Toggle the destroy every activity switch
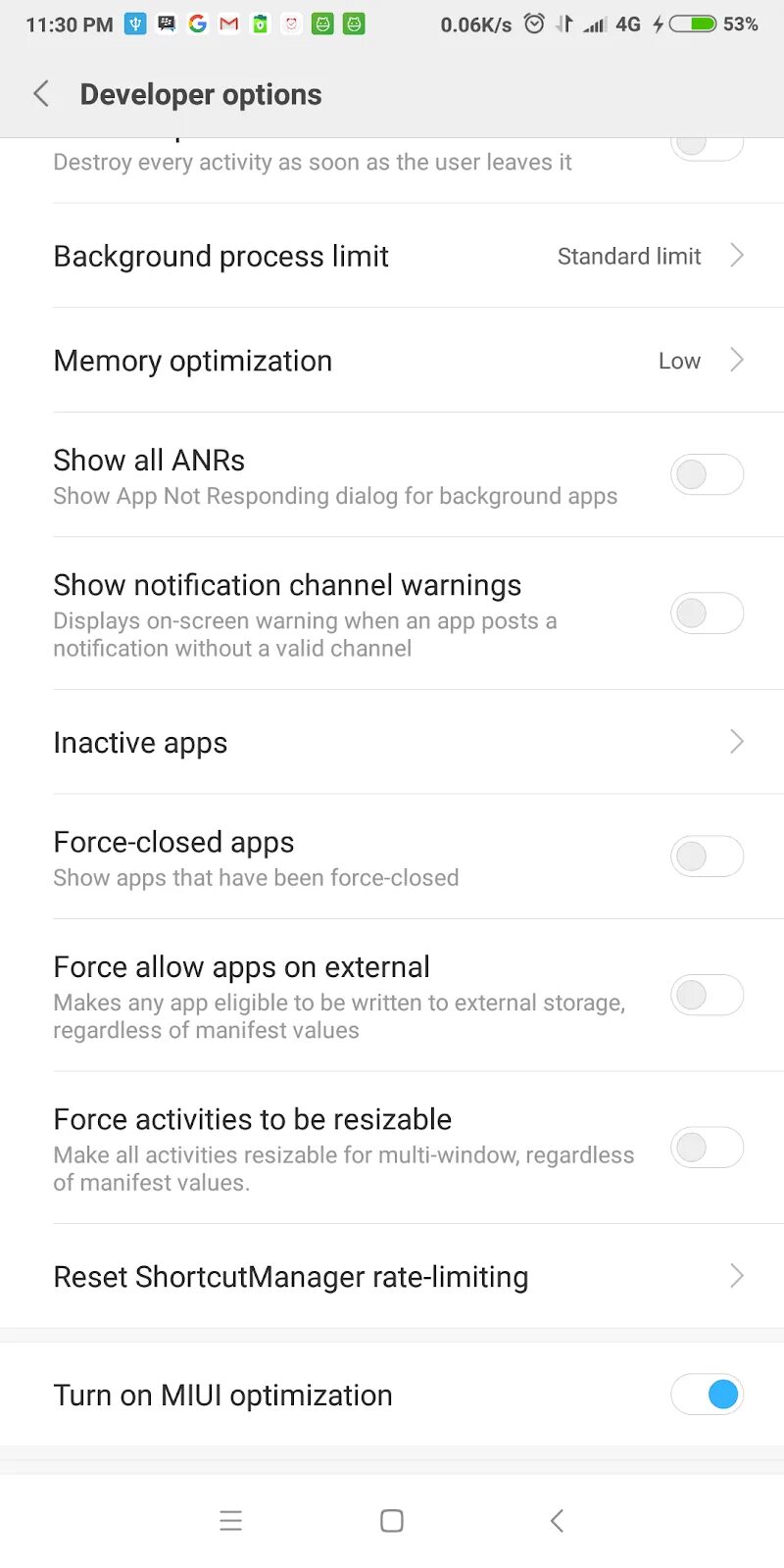The image size is (784, 1568). (707, 145)
